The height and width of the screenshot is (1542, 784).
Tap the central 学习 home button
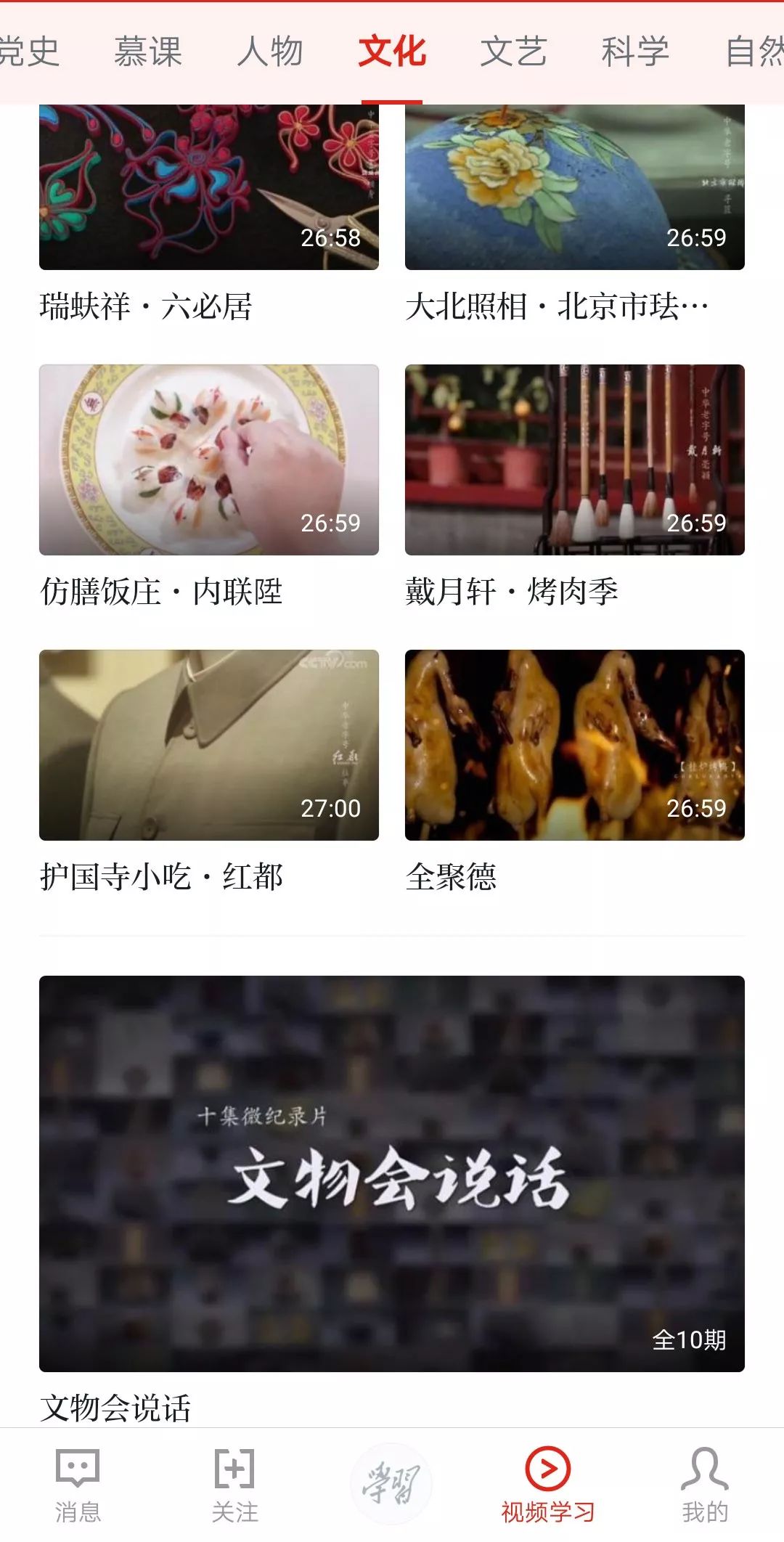(x=391, y=1484)
